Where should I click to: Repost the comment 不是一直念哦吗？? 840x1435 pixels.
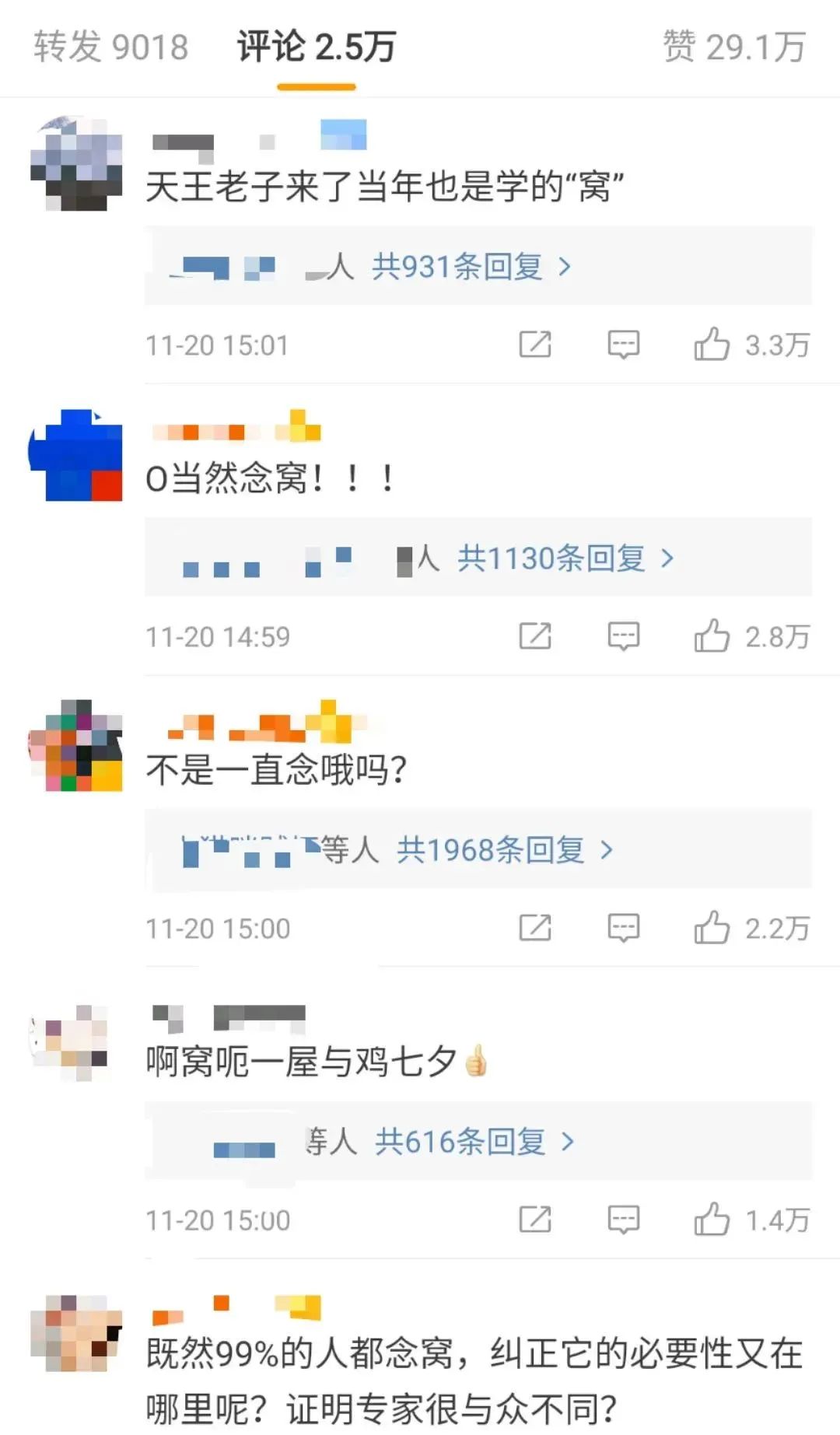click(x=535, y=928)
